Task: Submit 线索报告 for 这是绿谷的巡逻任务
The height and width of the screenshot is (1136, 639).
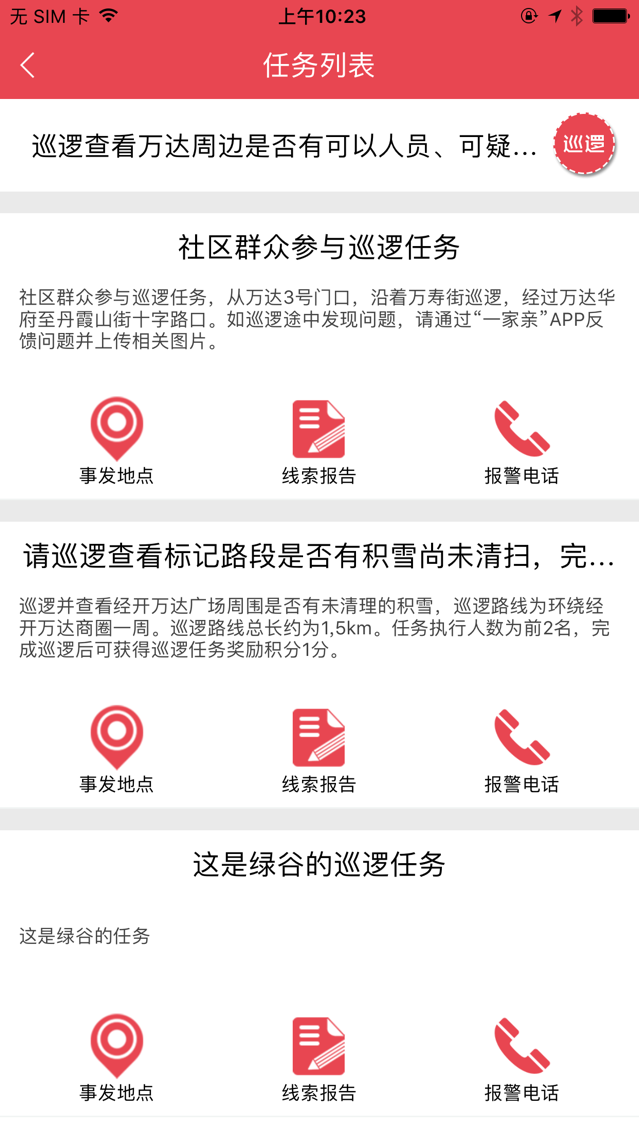Action: pyautogui.click(x=319, y=1058)
